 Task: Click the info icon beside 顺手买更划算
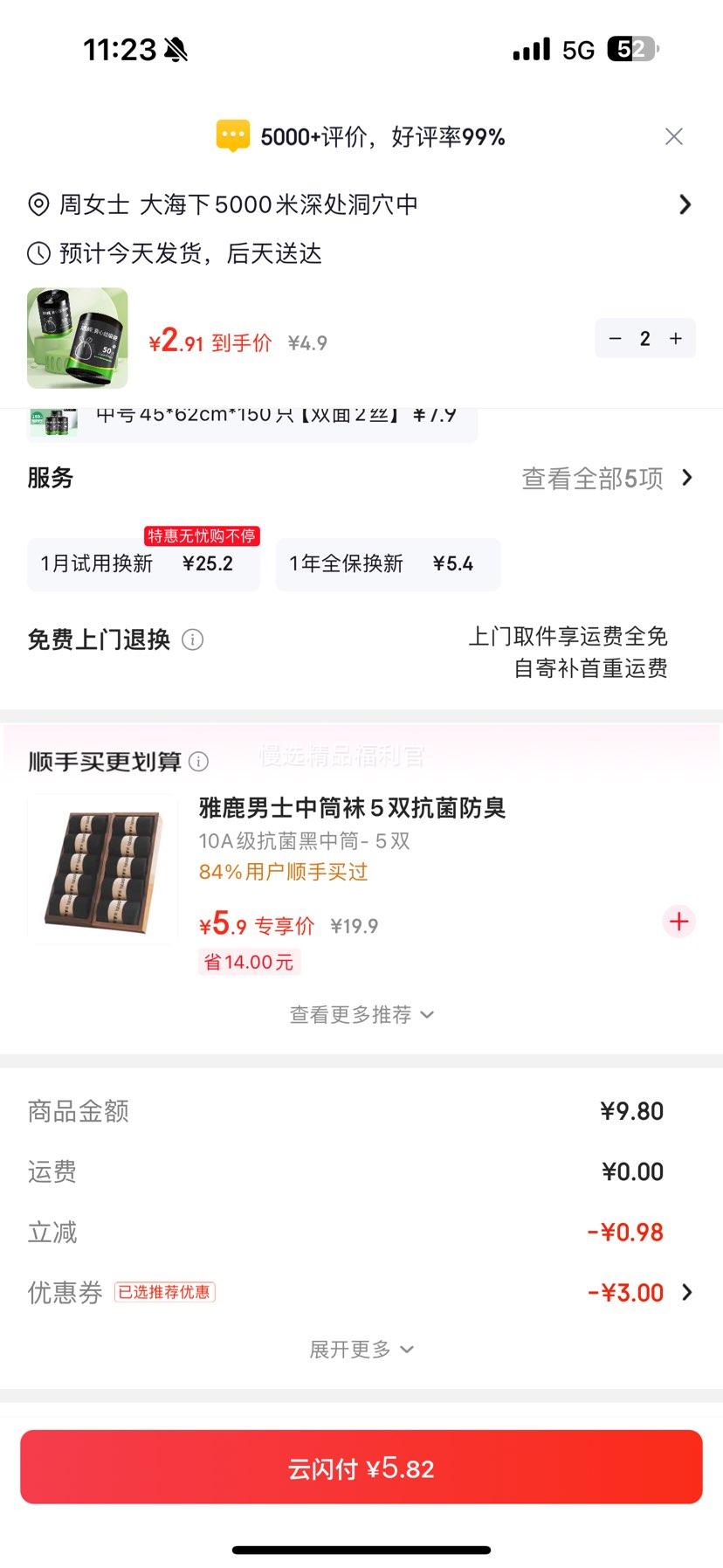point(199,761)
